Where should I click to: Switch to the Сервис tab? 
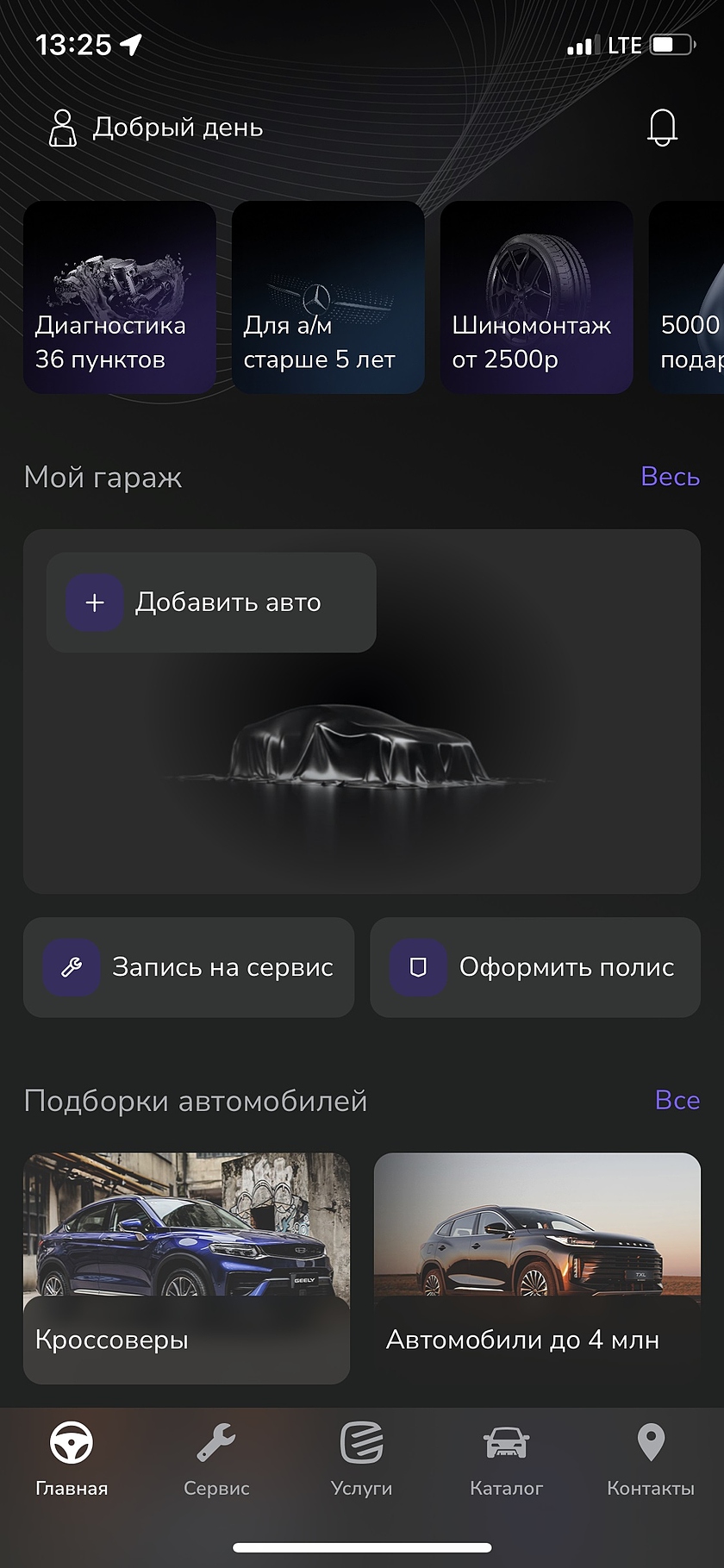216,1459
